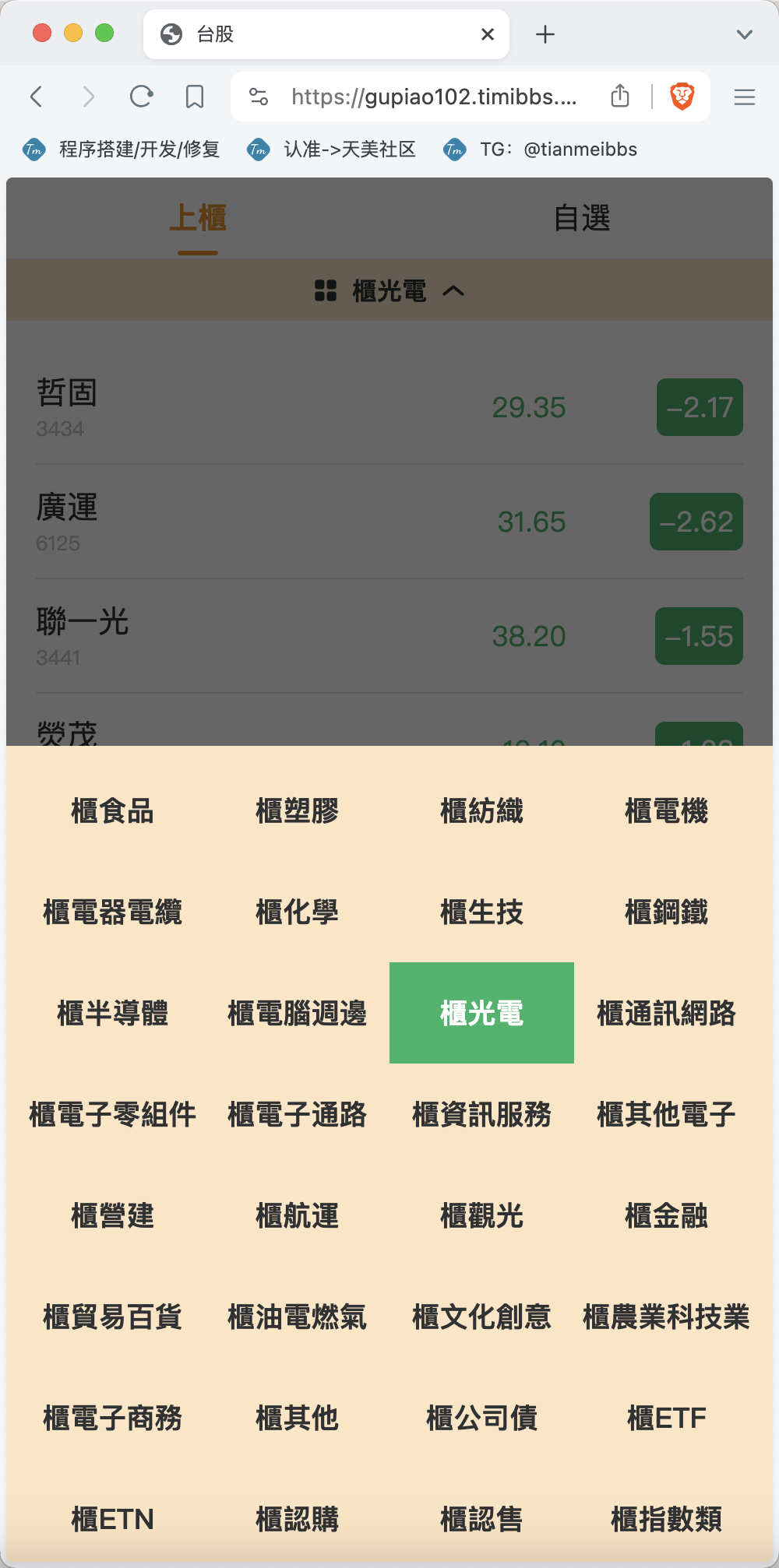The height and width of the screenshot is (1568, 779).
Task: Pick the 櫃文化創意 category
Action: (481, 1317)
